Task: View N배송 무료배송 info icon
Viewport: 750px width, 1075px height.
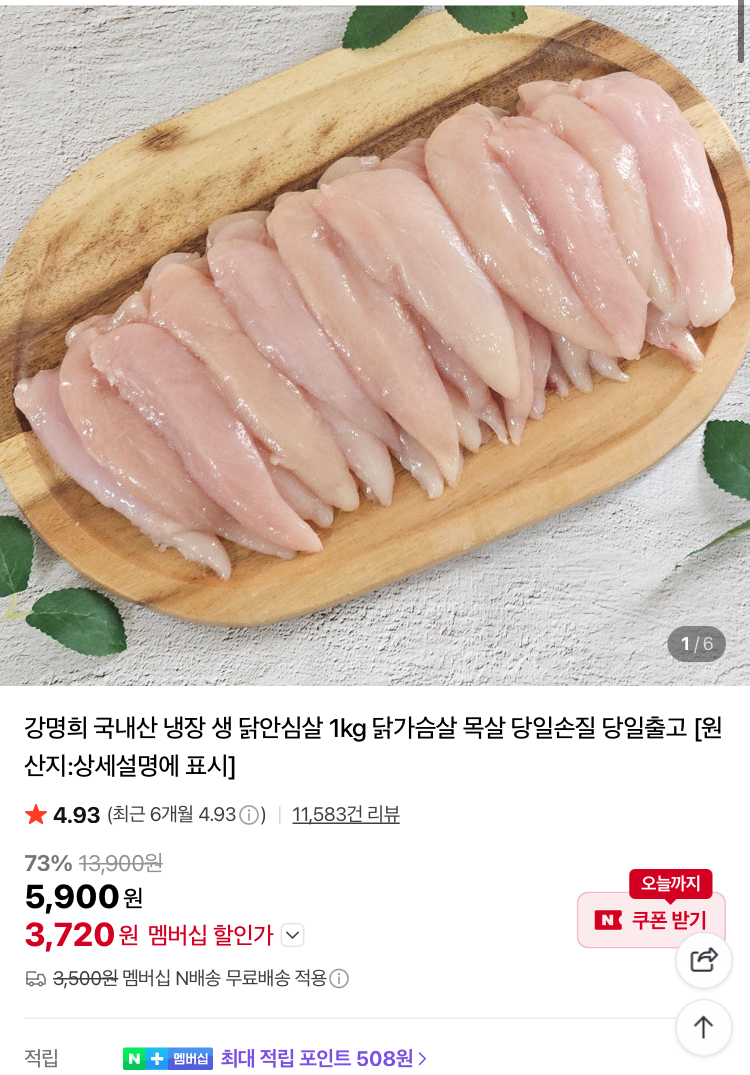Action: click(340, 979)
